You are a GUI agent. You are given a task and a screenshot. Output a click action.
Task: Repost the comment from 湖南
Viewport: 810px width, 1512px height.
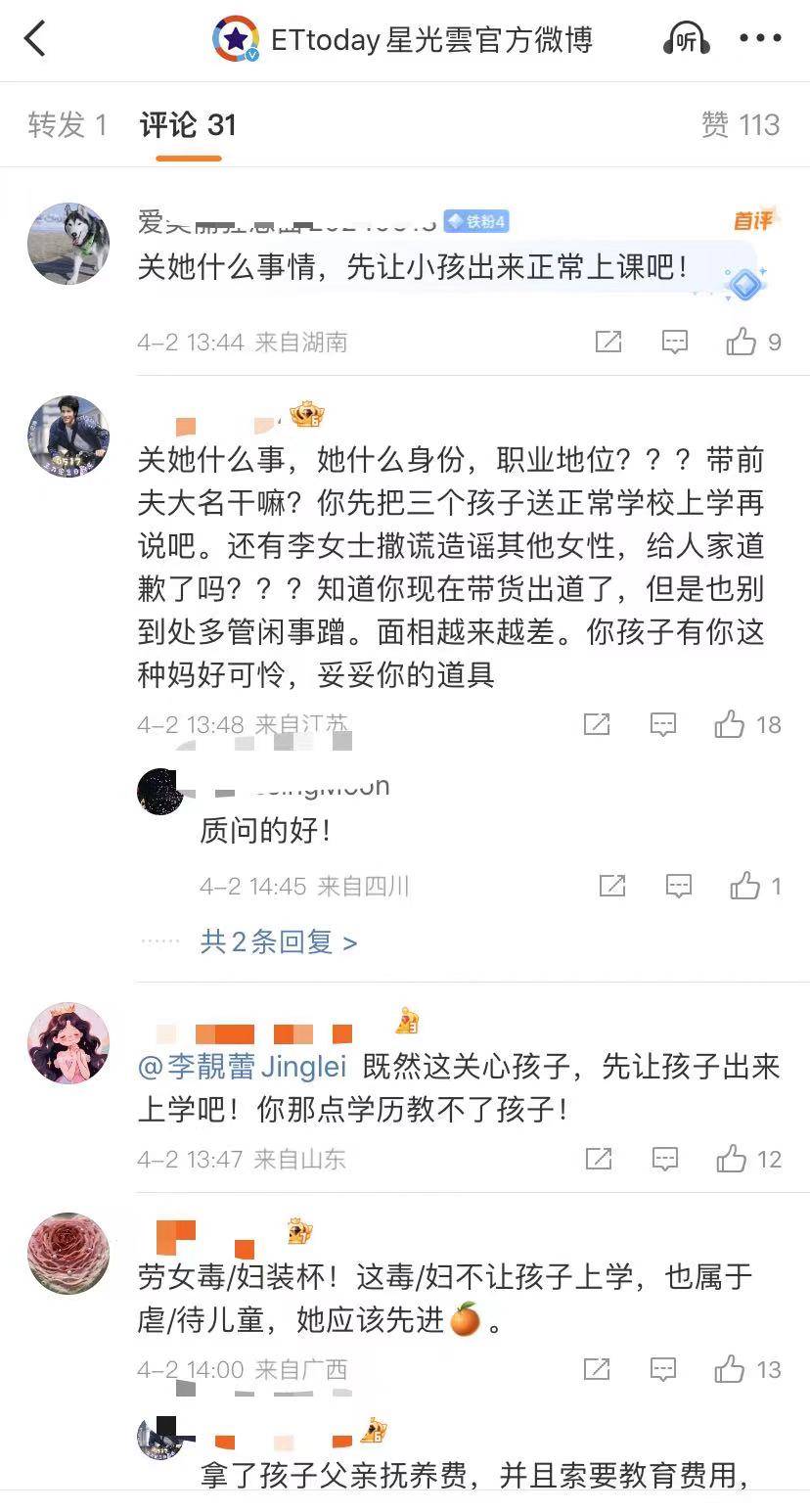608,342
